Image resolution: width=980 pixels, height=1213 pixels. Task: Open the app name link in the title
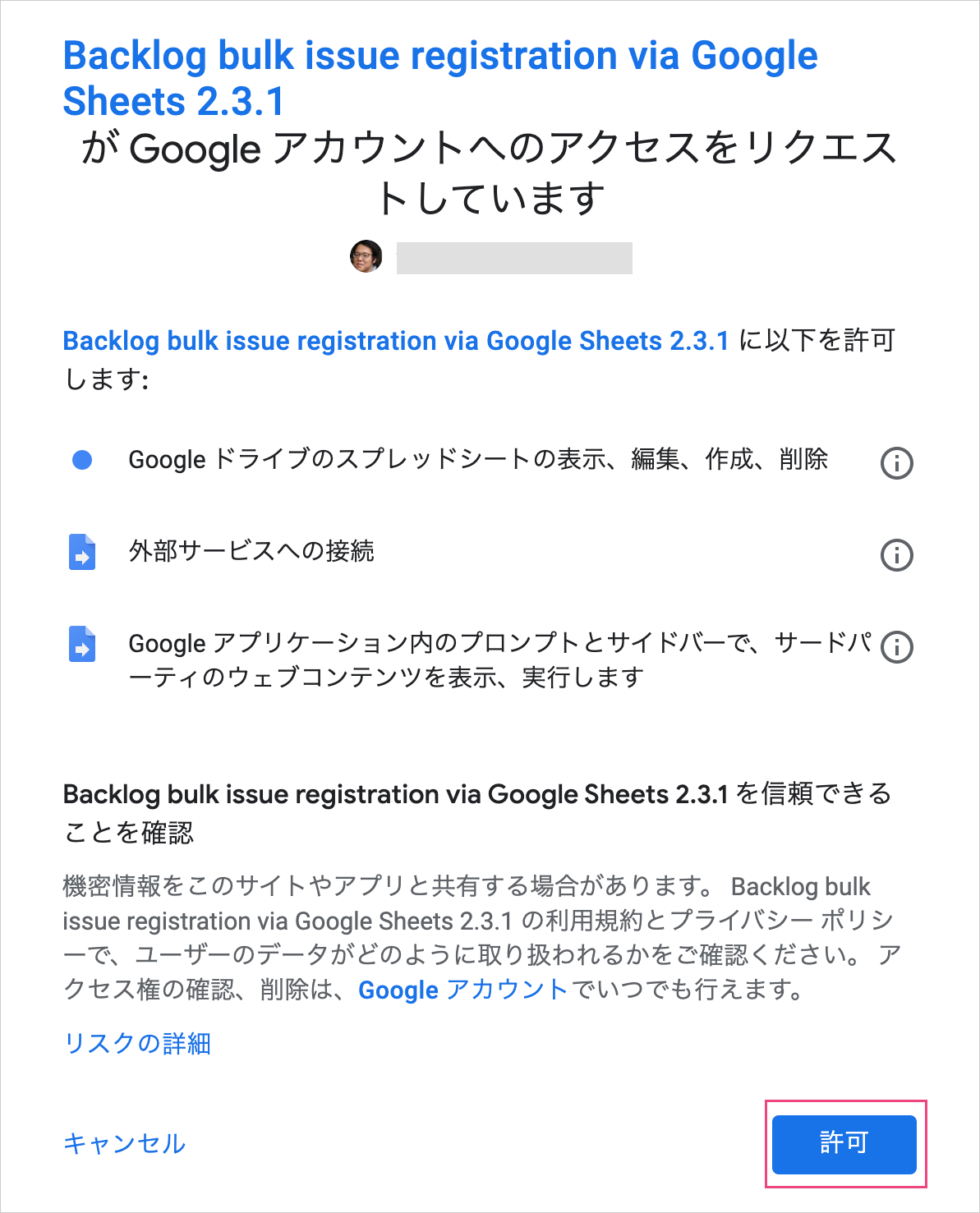tap(439, 78)
